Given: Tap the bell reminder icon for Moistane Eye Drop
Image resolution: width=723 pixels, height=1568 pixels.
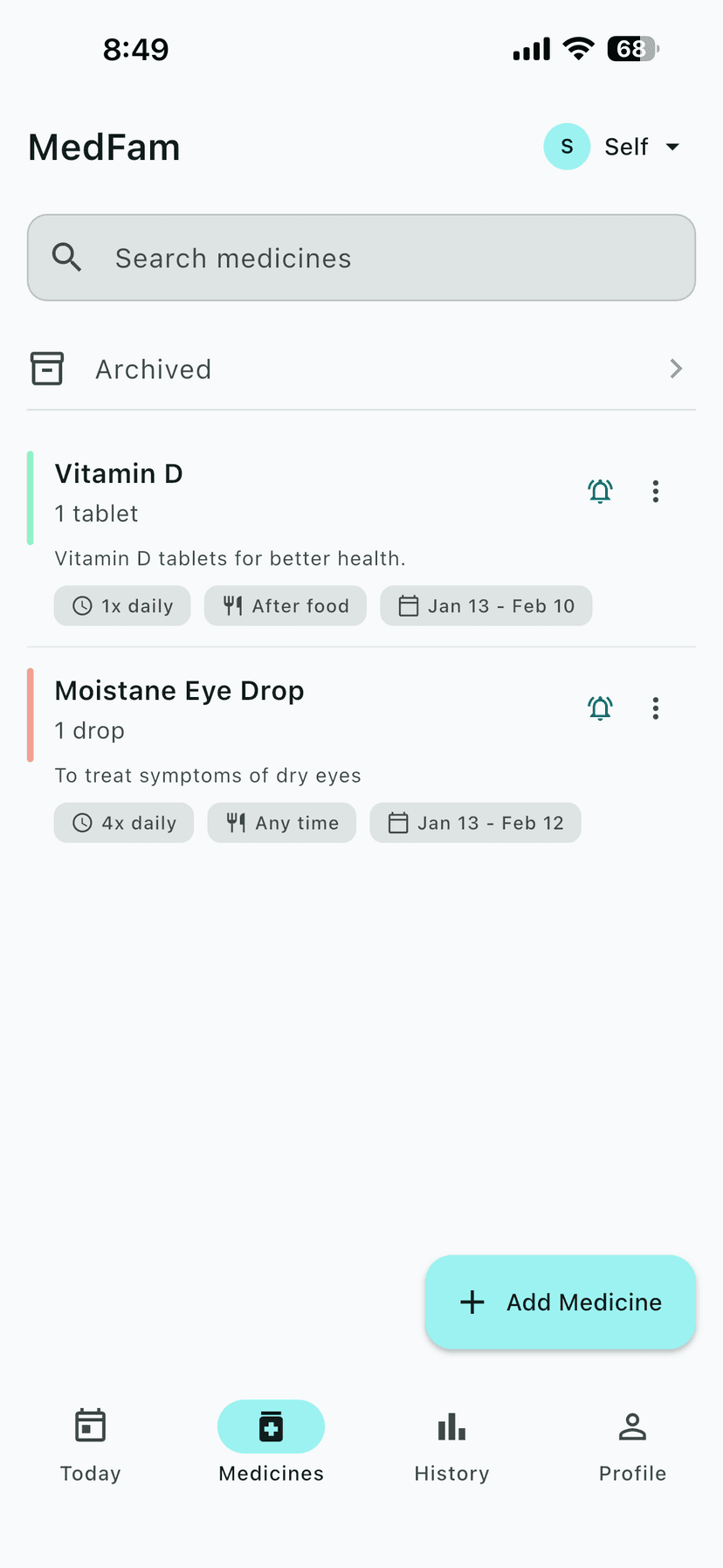Looking at the screenshot, I should point(600,708).
